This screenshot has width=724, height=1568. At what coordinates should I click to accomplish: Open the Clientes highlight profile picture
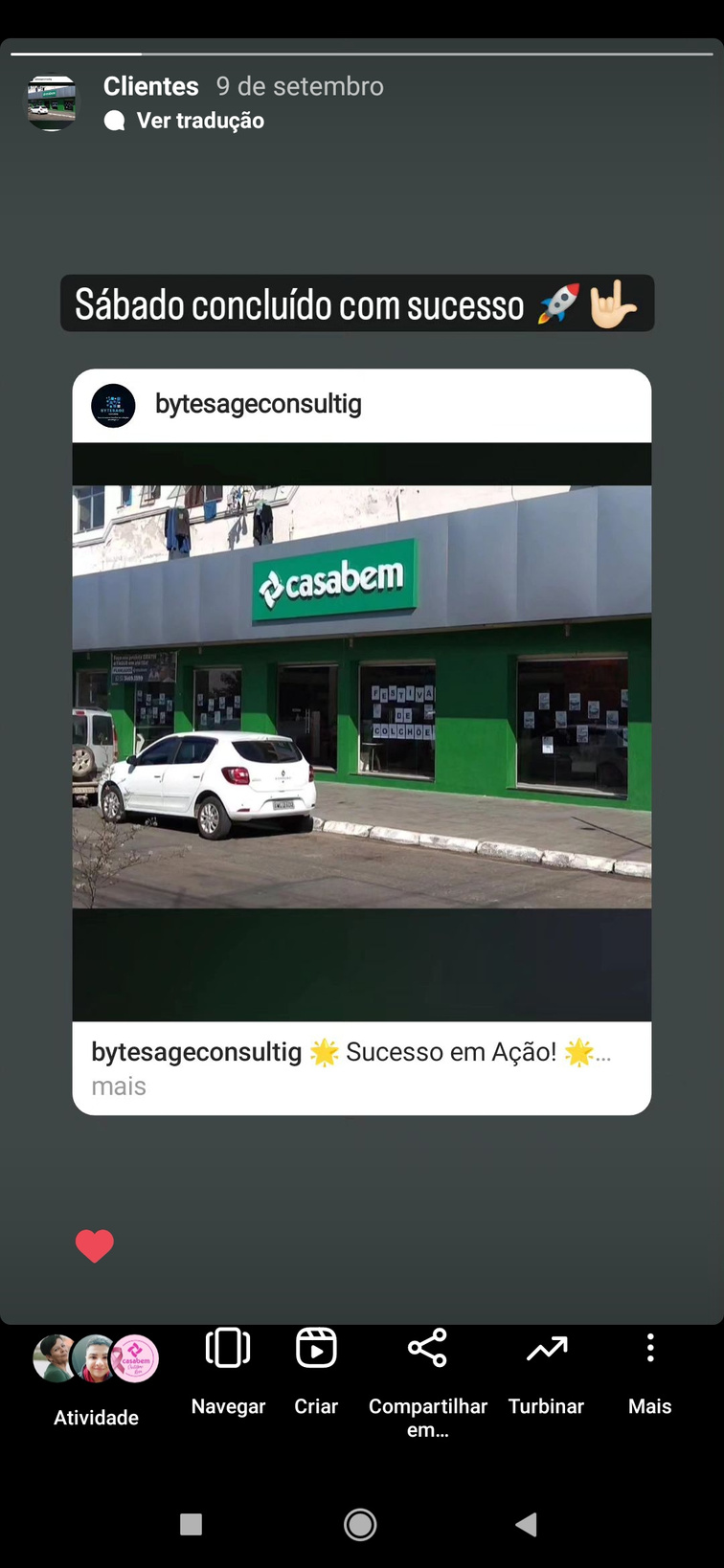click(x=52, y=102)
